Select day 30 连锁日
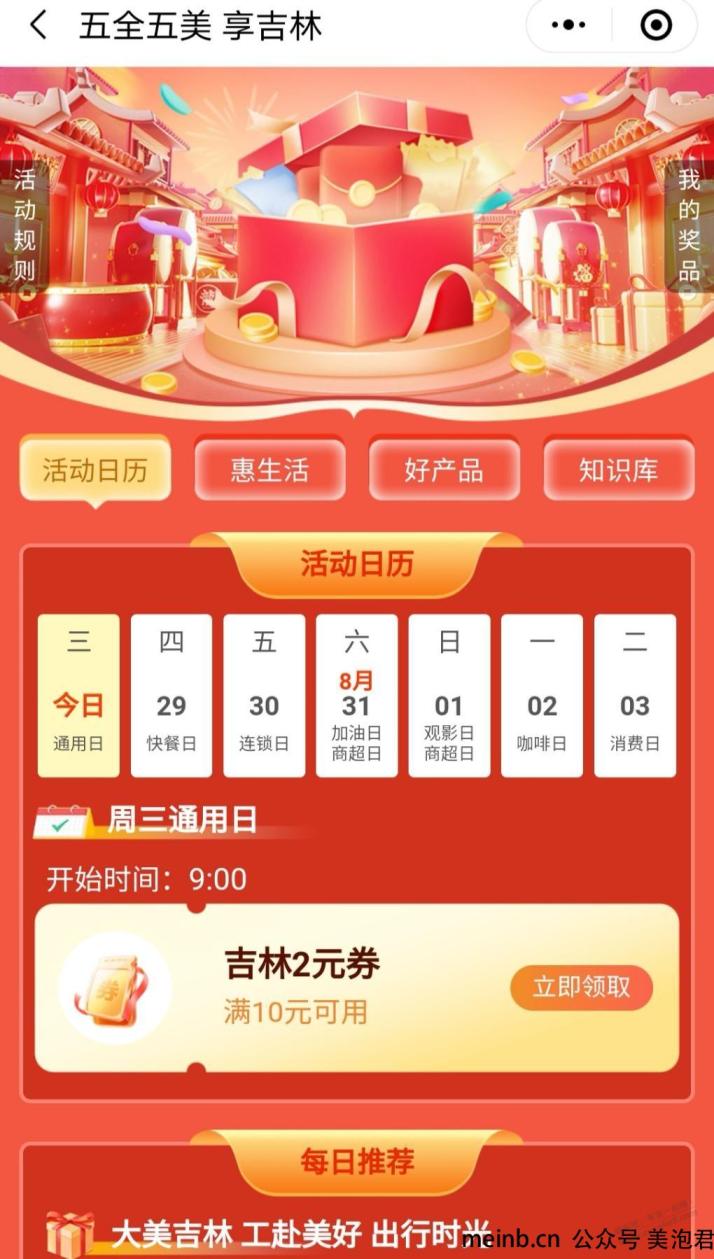The width and height of the screenshot is (714, 1259). tap(264, 696)
